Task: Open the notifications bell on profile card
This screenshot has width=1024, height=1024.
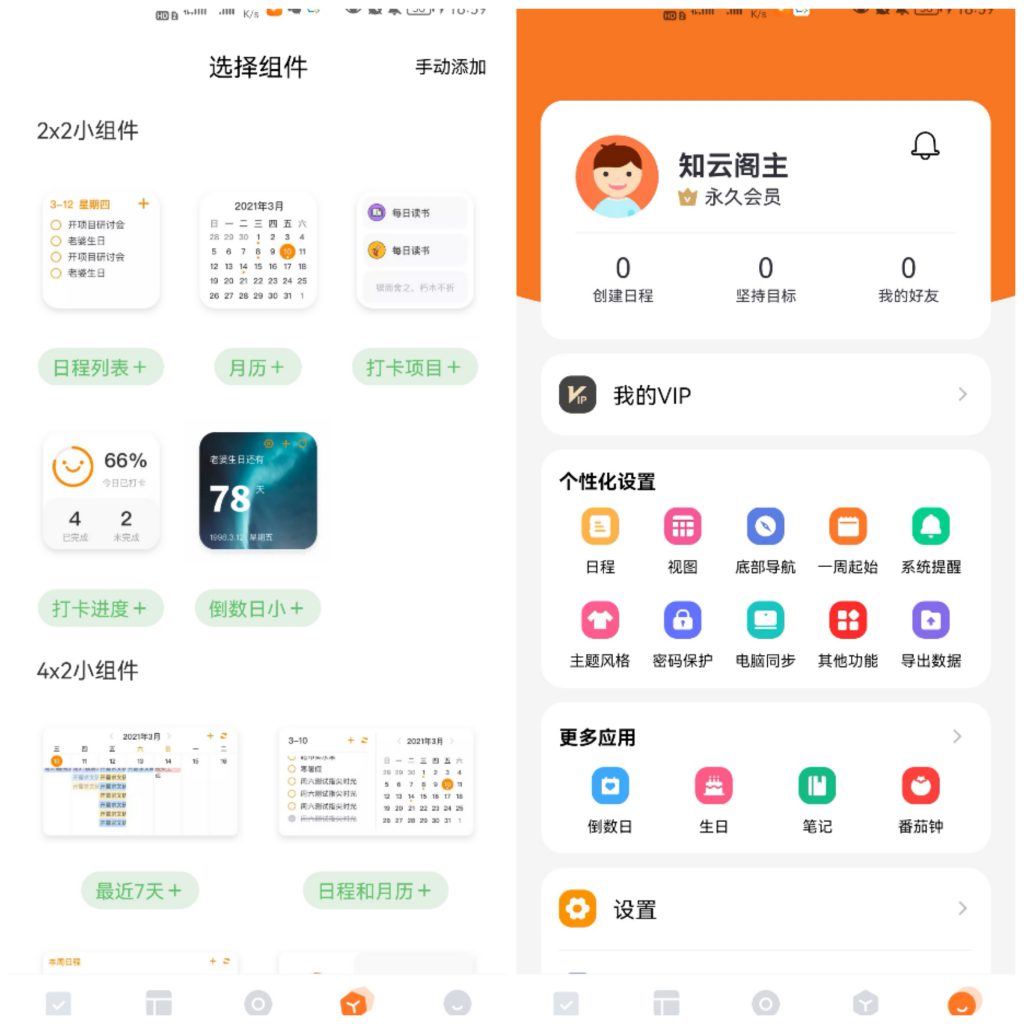Action: point(925,146)
